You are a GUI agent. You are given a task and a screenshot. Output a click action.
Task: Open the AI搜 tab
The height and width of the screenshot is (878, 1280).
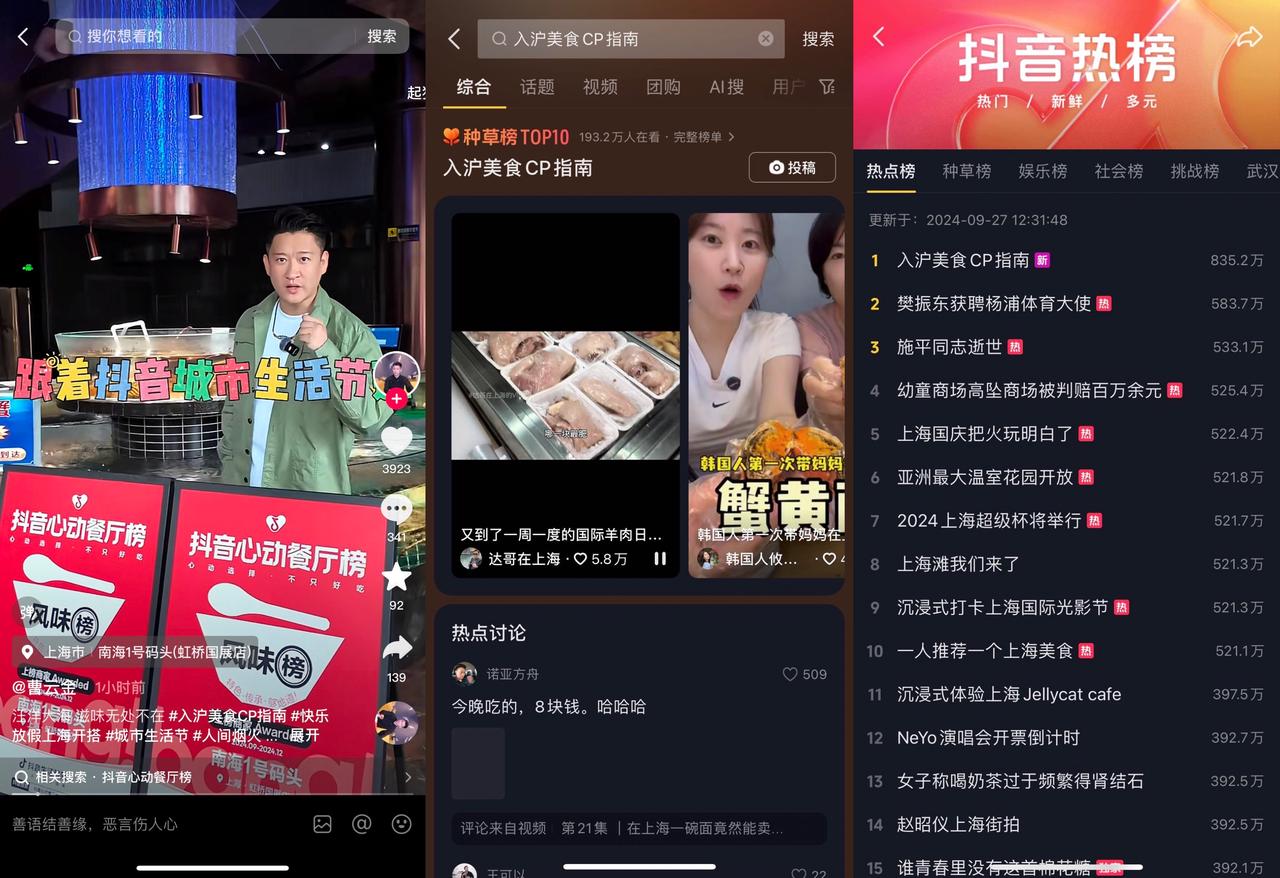click(x=726, y=87)
